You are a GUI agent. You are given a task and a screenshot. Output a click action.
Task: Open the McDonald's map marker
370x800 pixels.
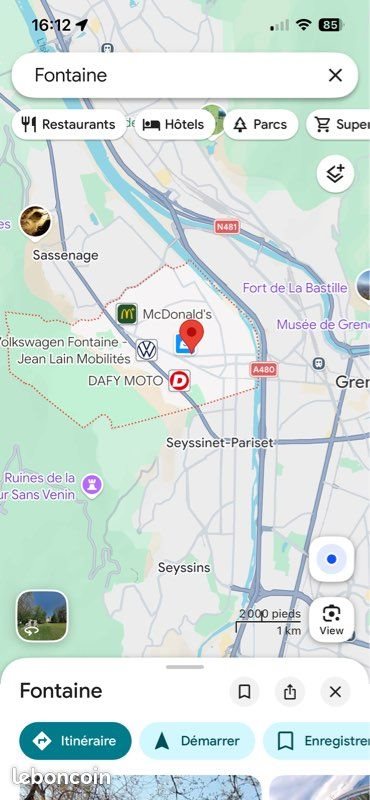[x=127, y=314]
